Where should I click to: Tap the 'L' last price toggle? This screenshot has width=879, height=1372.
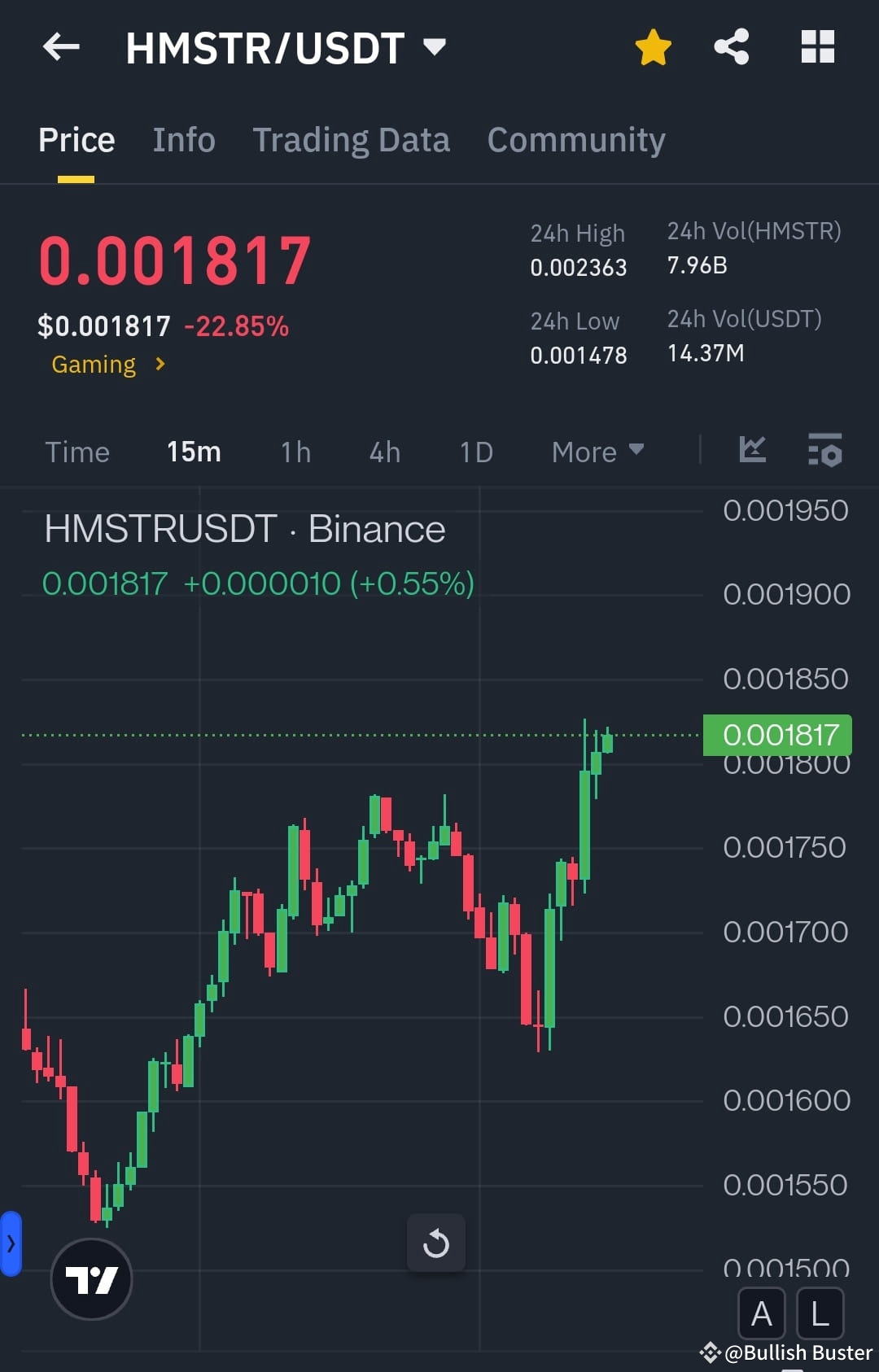(819, 1313)
